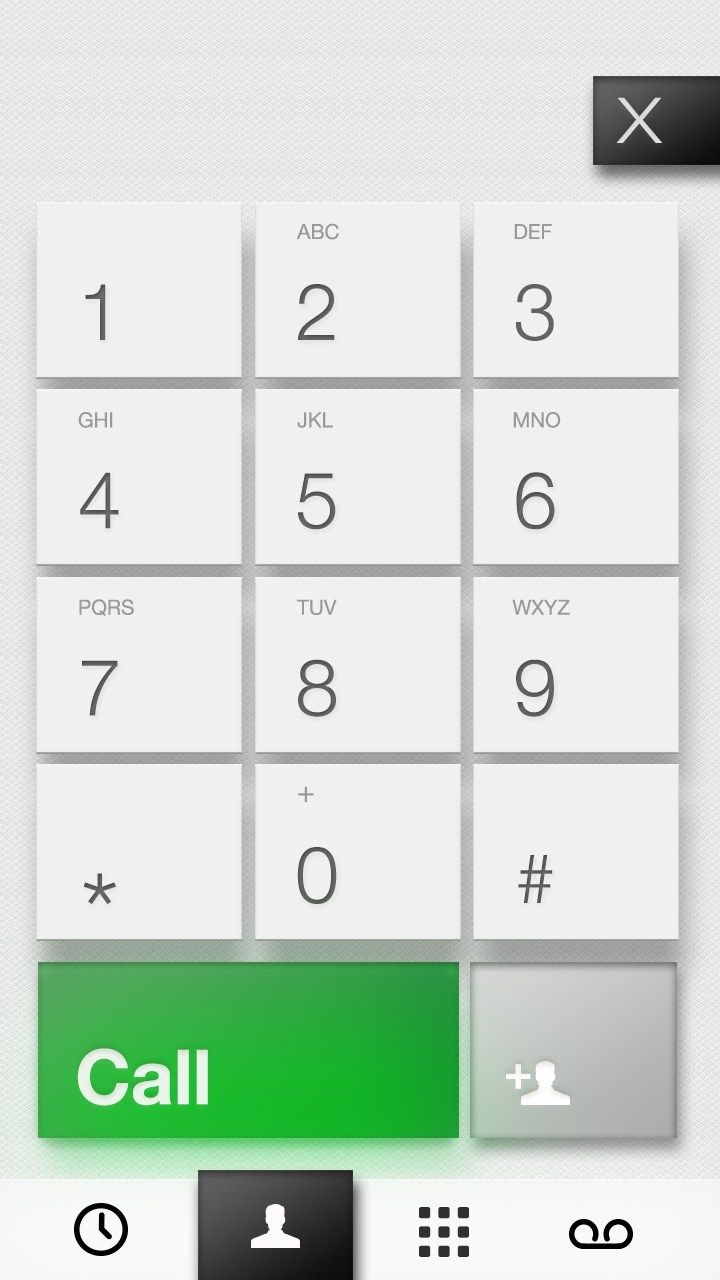Enter digit 4 (GHI)
Screen dimensions: 720x1280
tap(139, 477)
